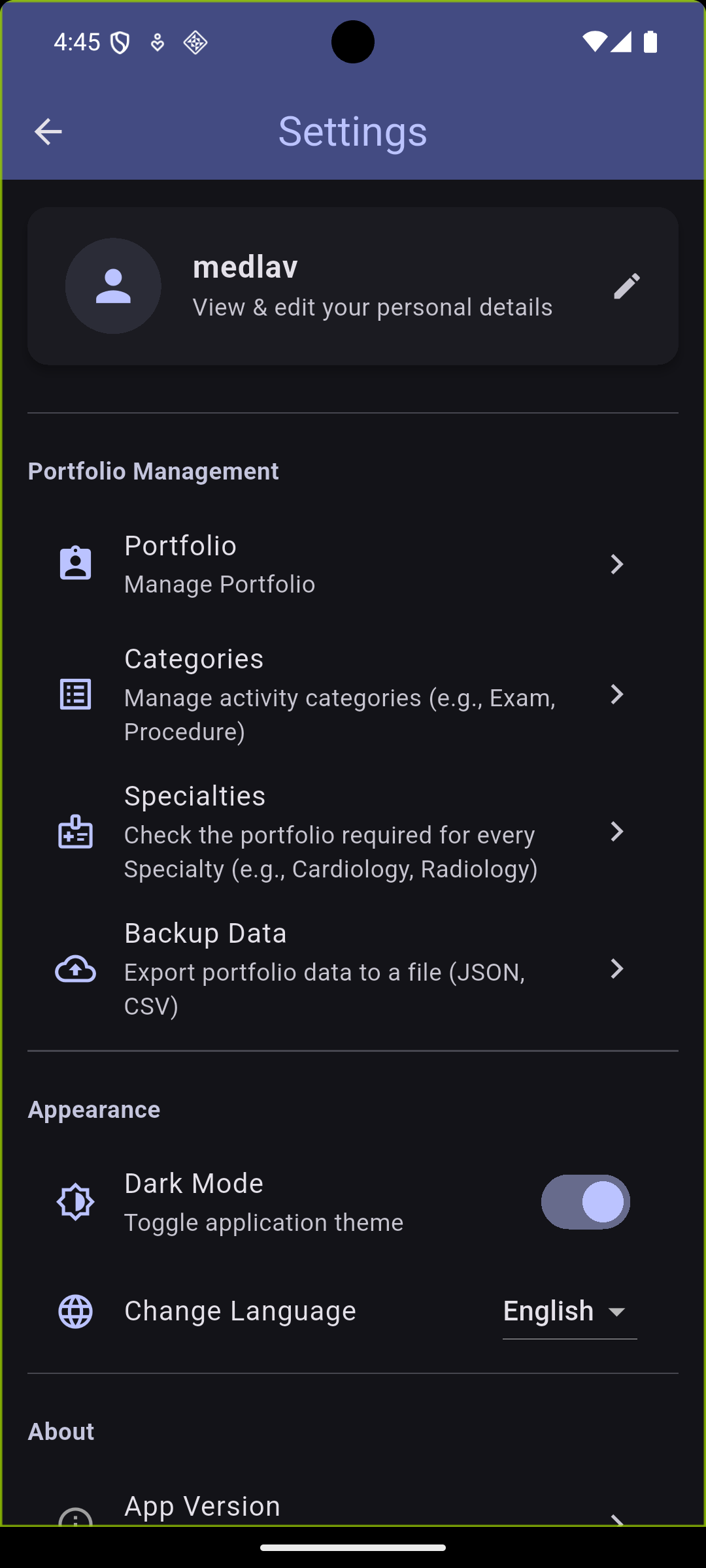
Task: Select the Portfolio Management section header
Action: 153,470
